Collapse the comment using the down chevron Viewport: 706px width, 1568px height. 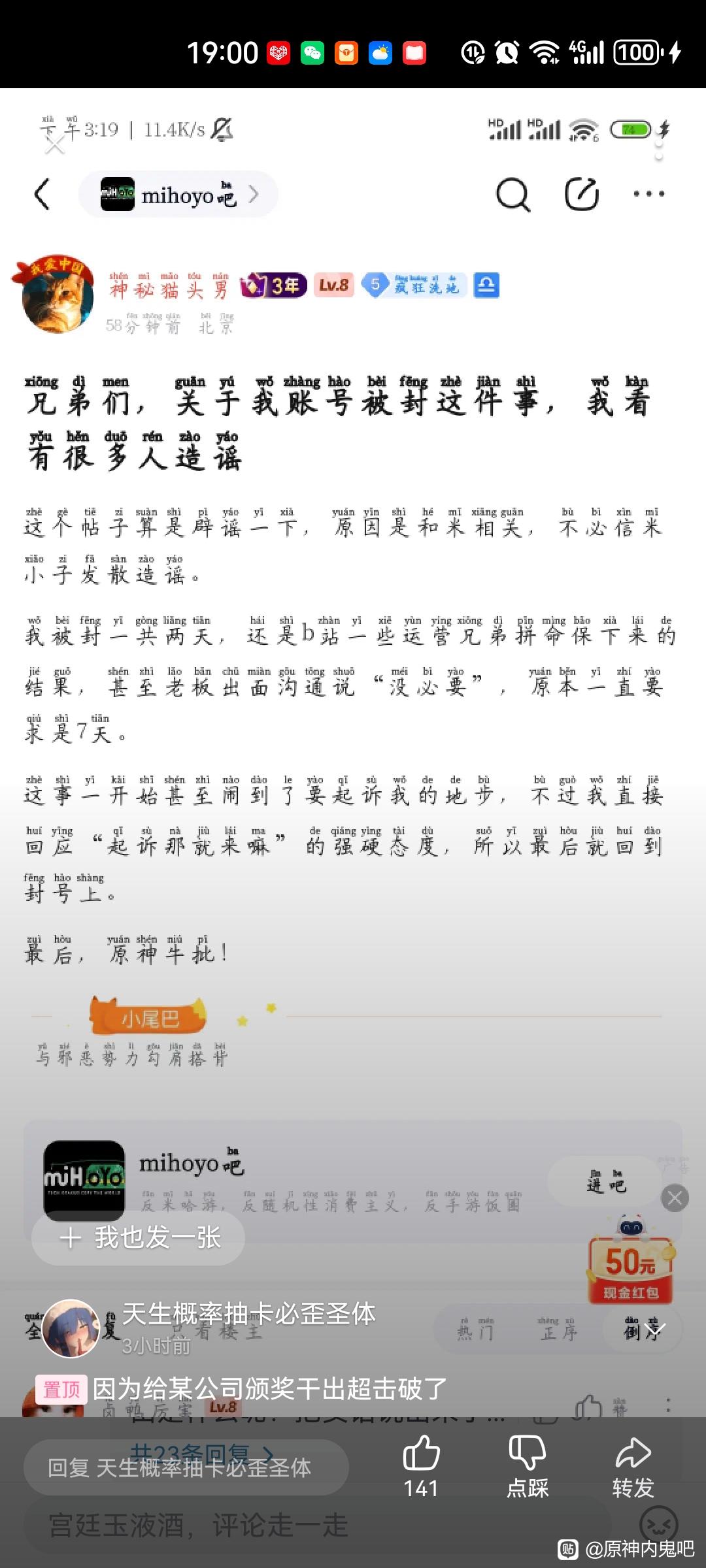655,1329
